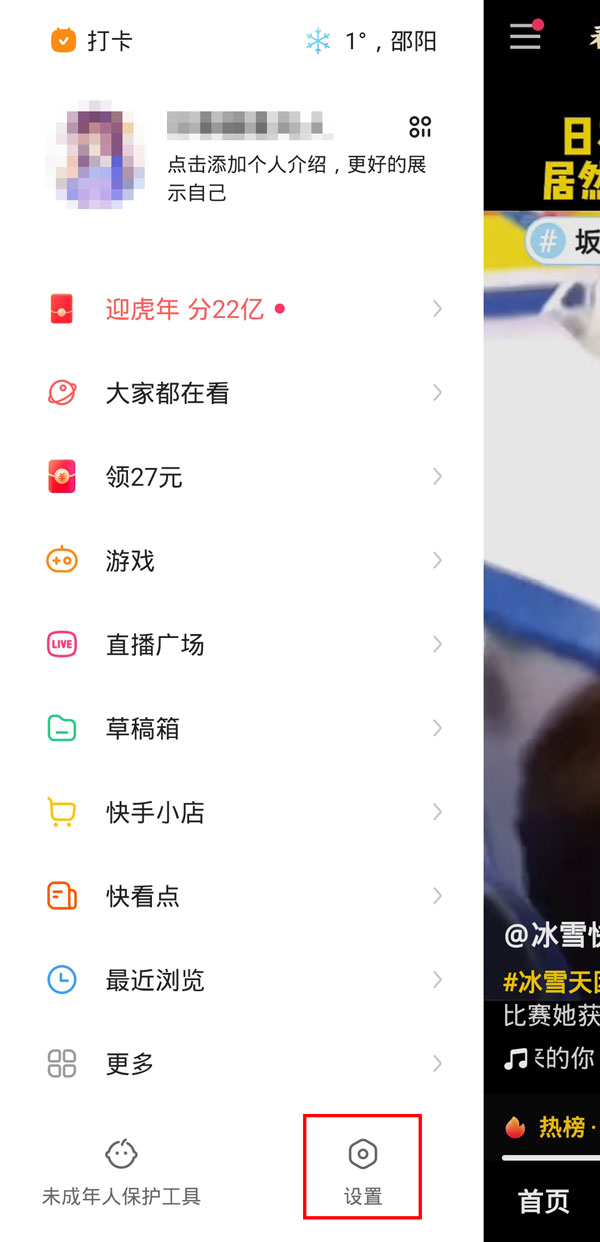This screenshot has width=600, height=1242.
Task: Tap the hamburger menu button
Action: [x=525, y=36]
